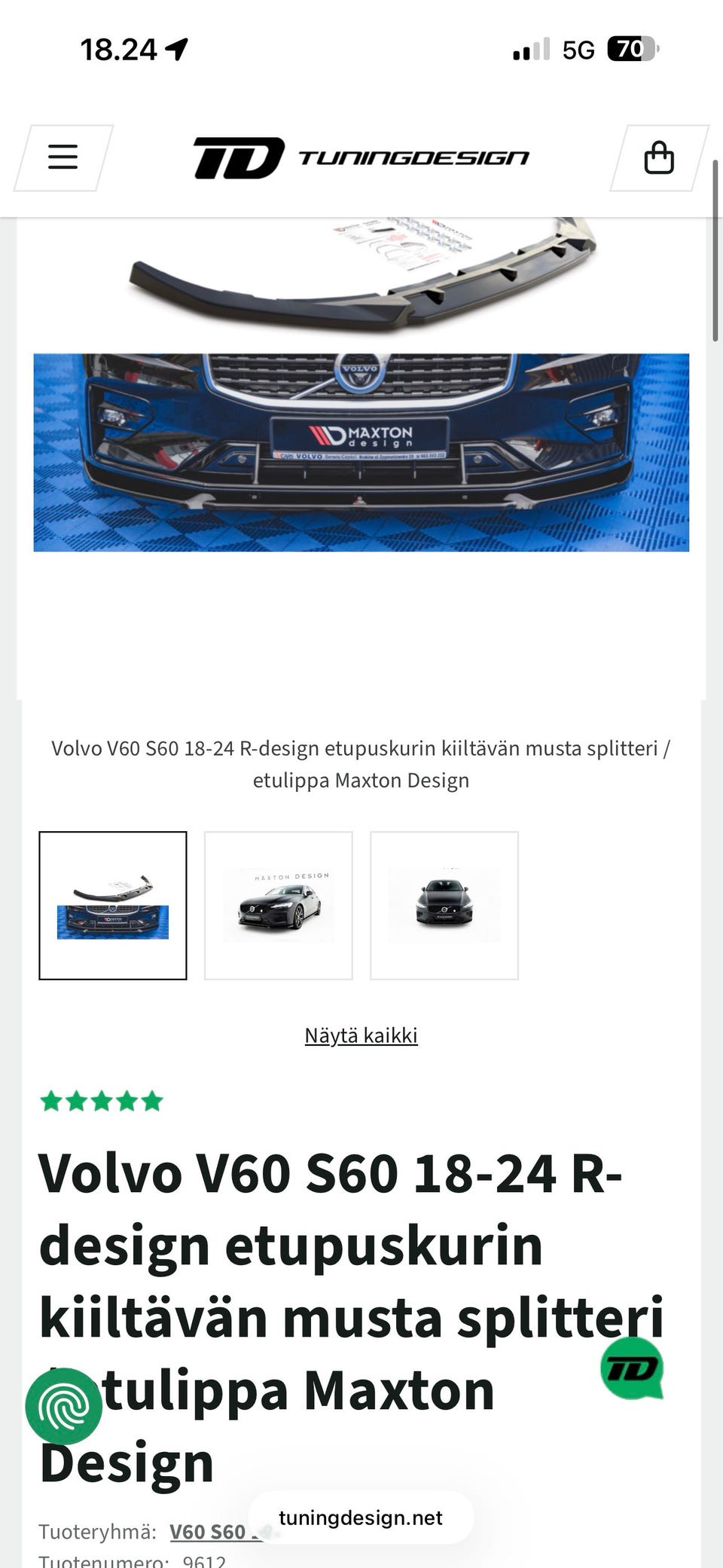Select the Volvo front-view thumbnail
723x1568 pixels.
click(444, 903)
